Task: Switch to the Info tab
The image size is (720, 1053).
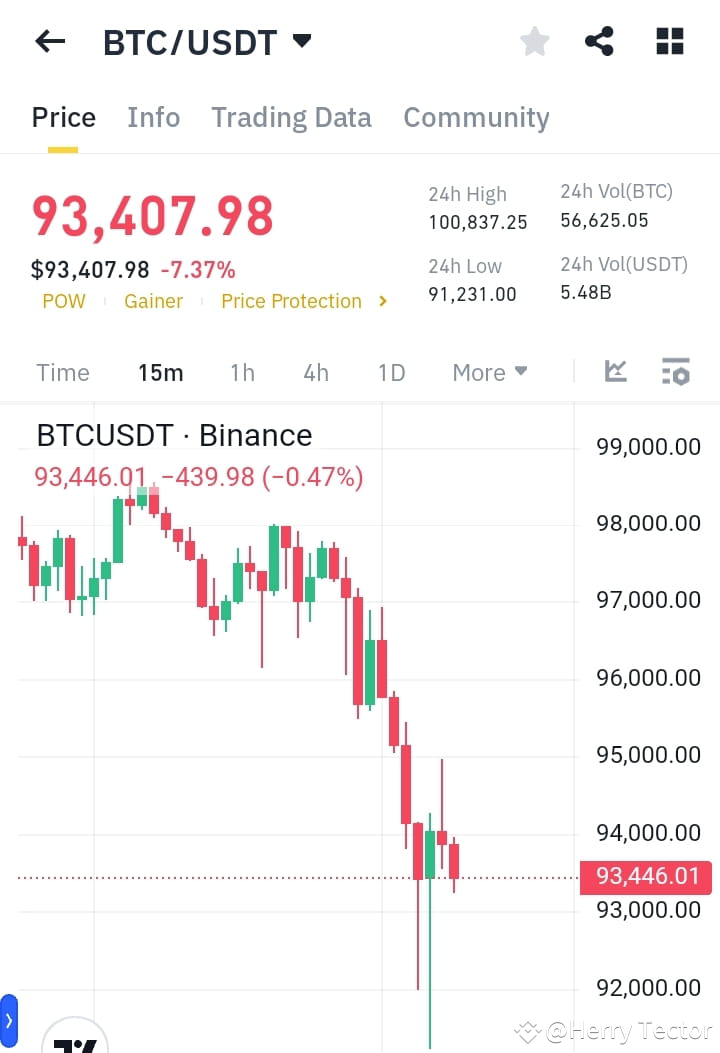Action: click(153, 117)
